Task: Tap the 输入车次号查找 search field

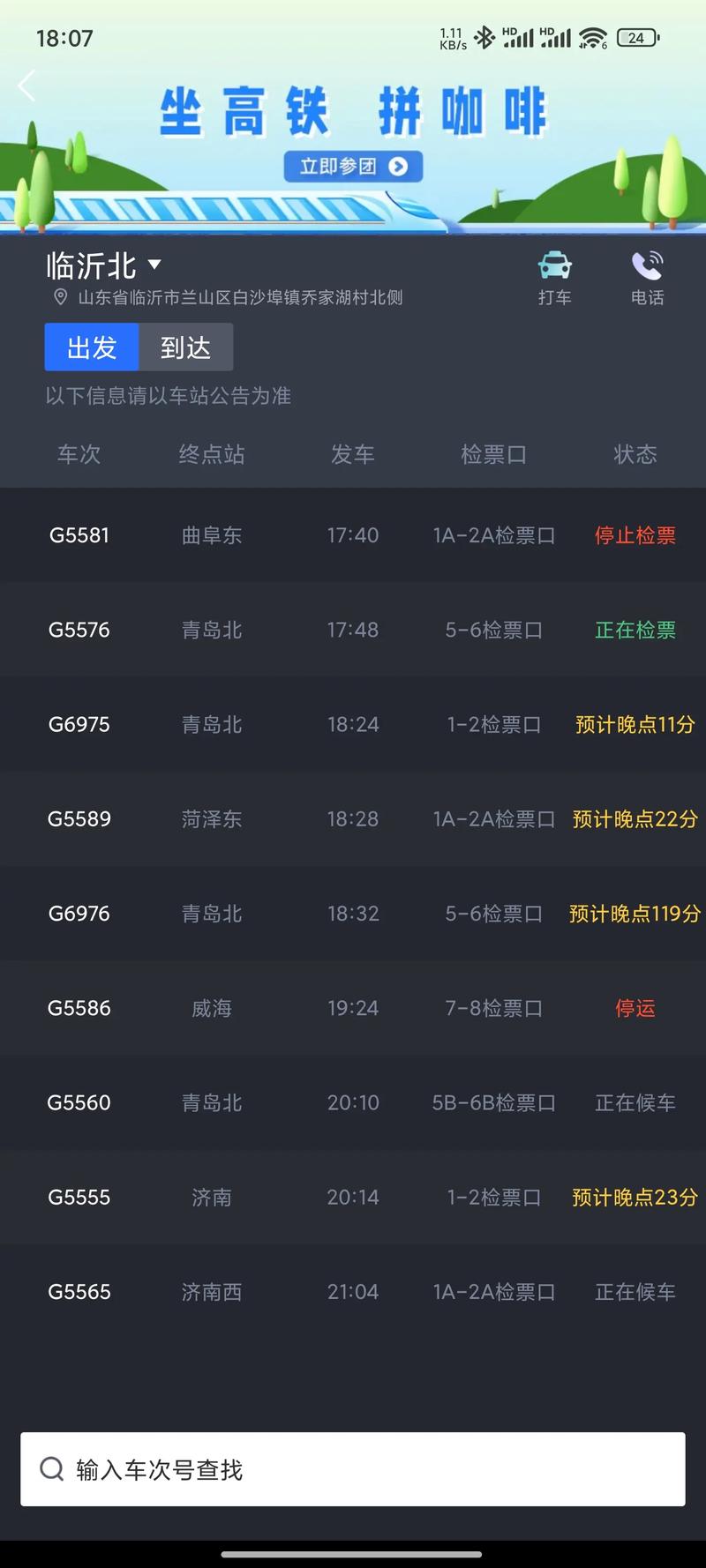Action: 353,1469
